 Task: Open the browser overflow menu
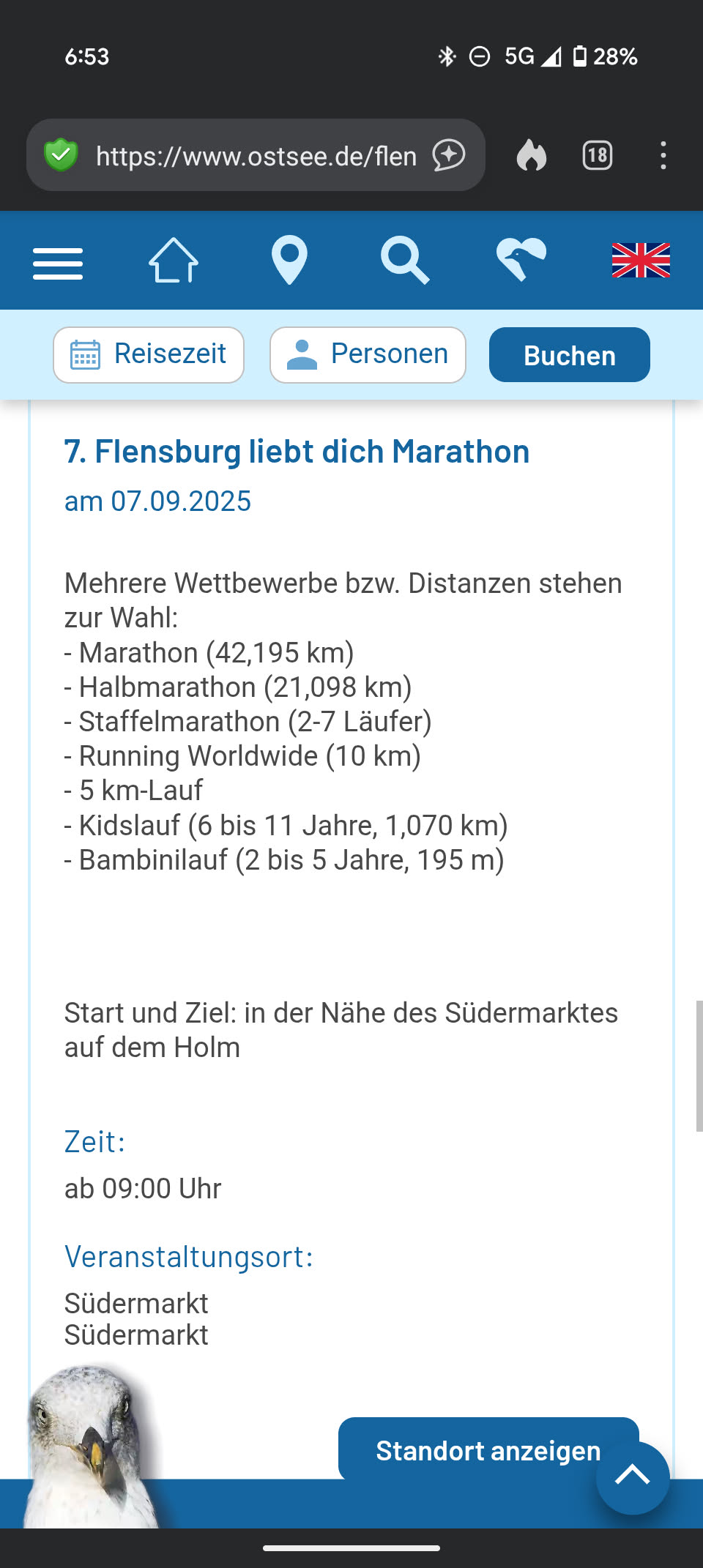663,156
